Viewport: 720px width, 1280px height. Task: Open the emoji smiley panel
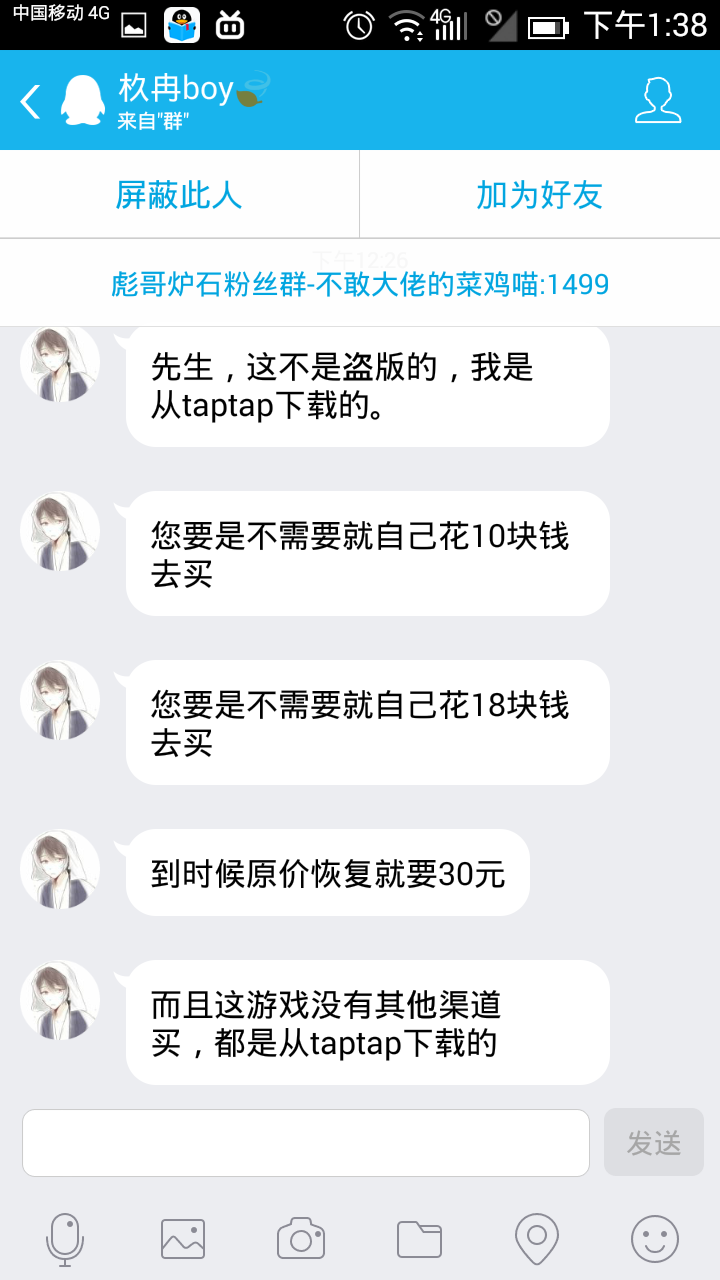click(655, 1239)
